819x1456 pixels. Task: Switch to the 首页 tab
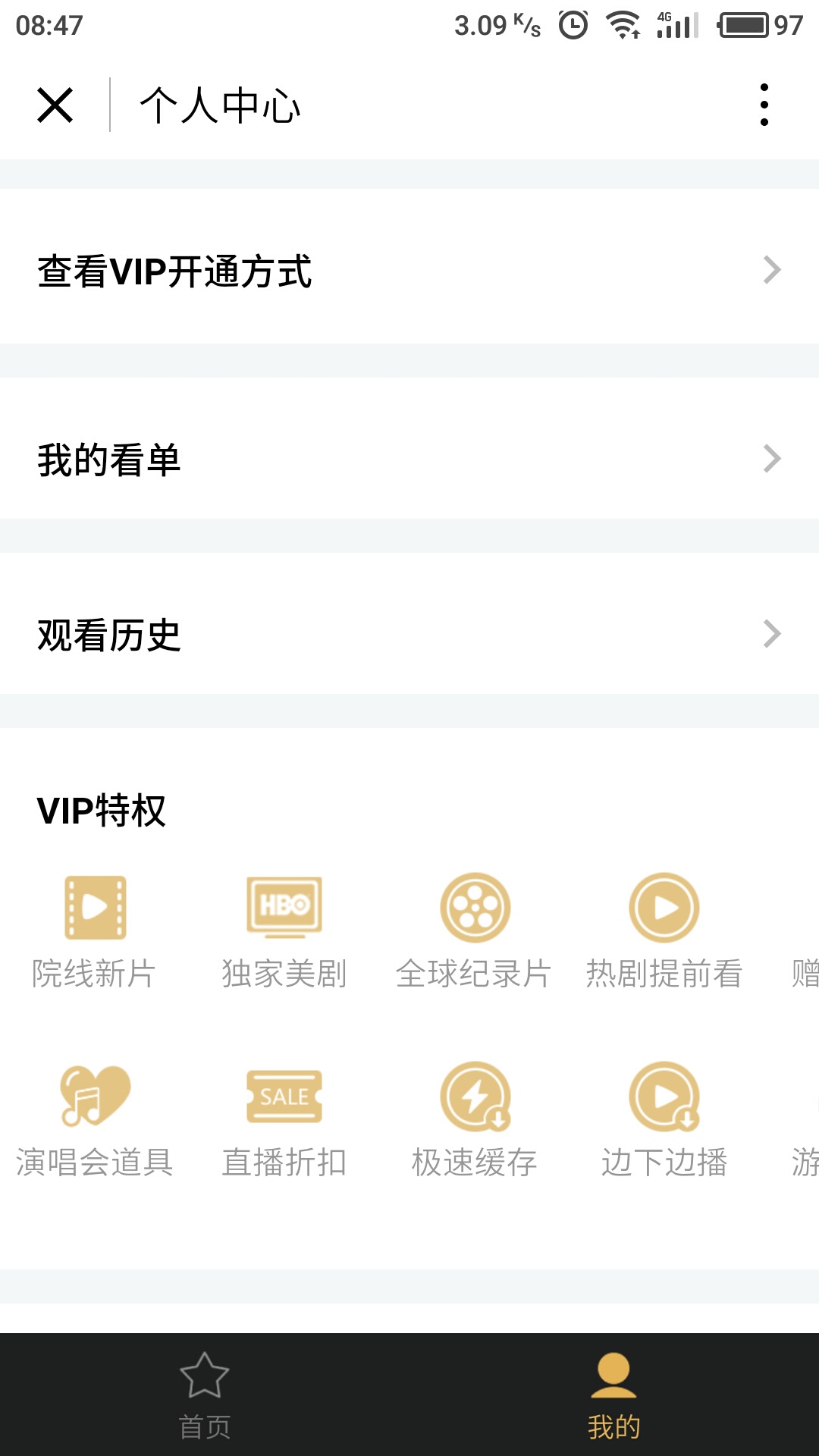(x=205, y=1395)
